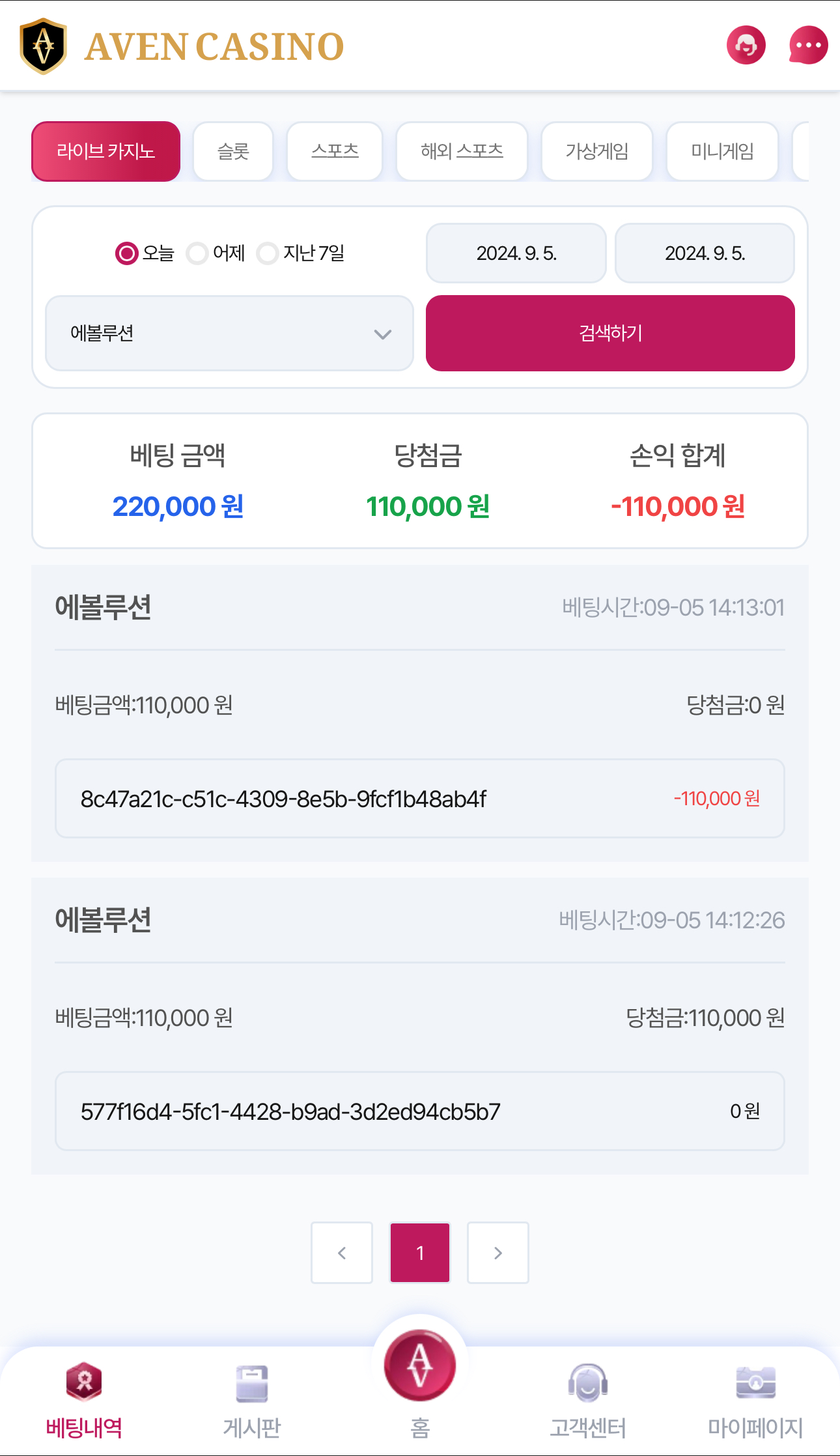
Task: Select page 1 in the pagination
Action: coord(420,1253)
